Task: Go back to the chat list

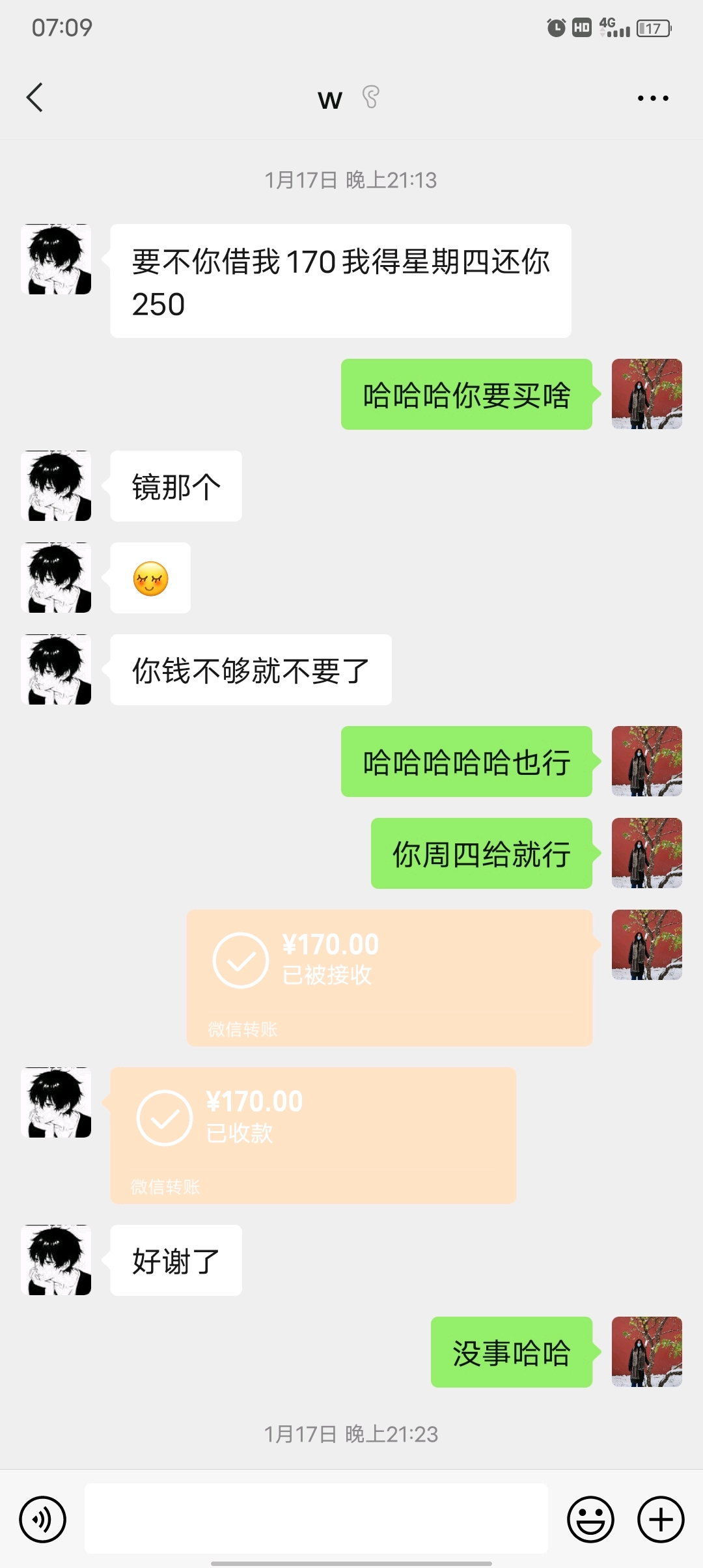Action: click(35, 98)
